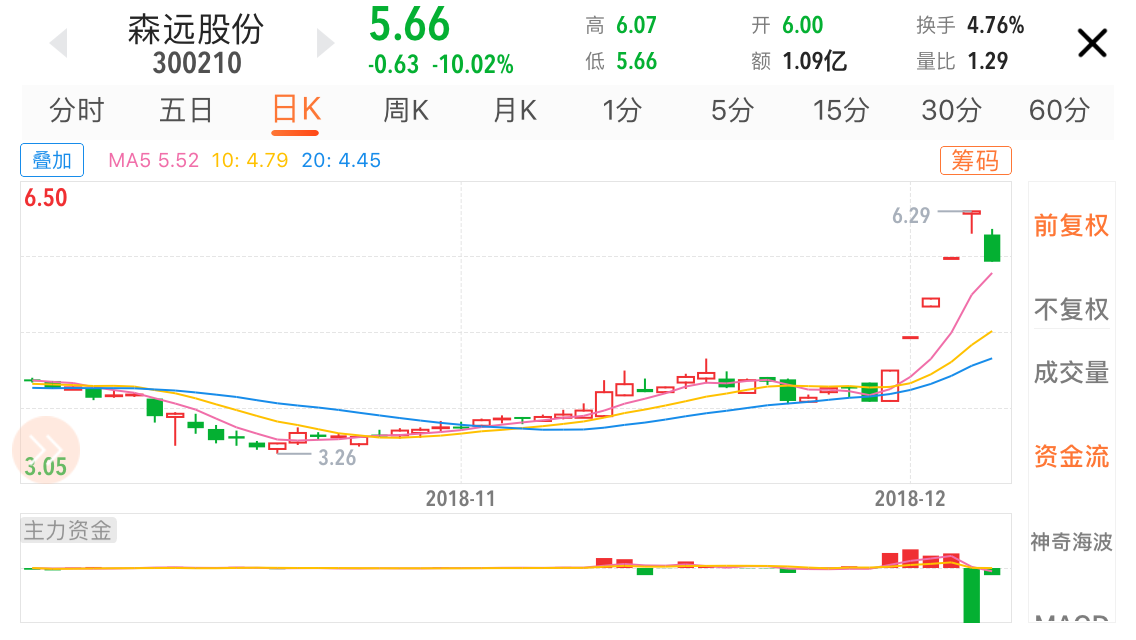
Task: Select the 日K chart tab
Action: click(296, 110)
